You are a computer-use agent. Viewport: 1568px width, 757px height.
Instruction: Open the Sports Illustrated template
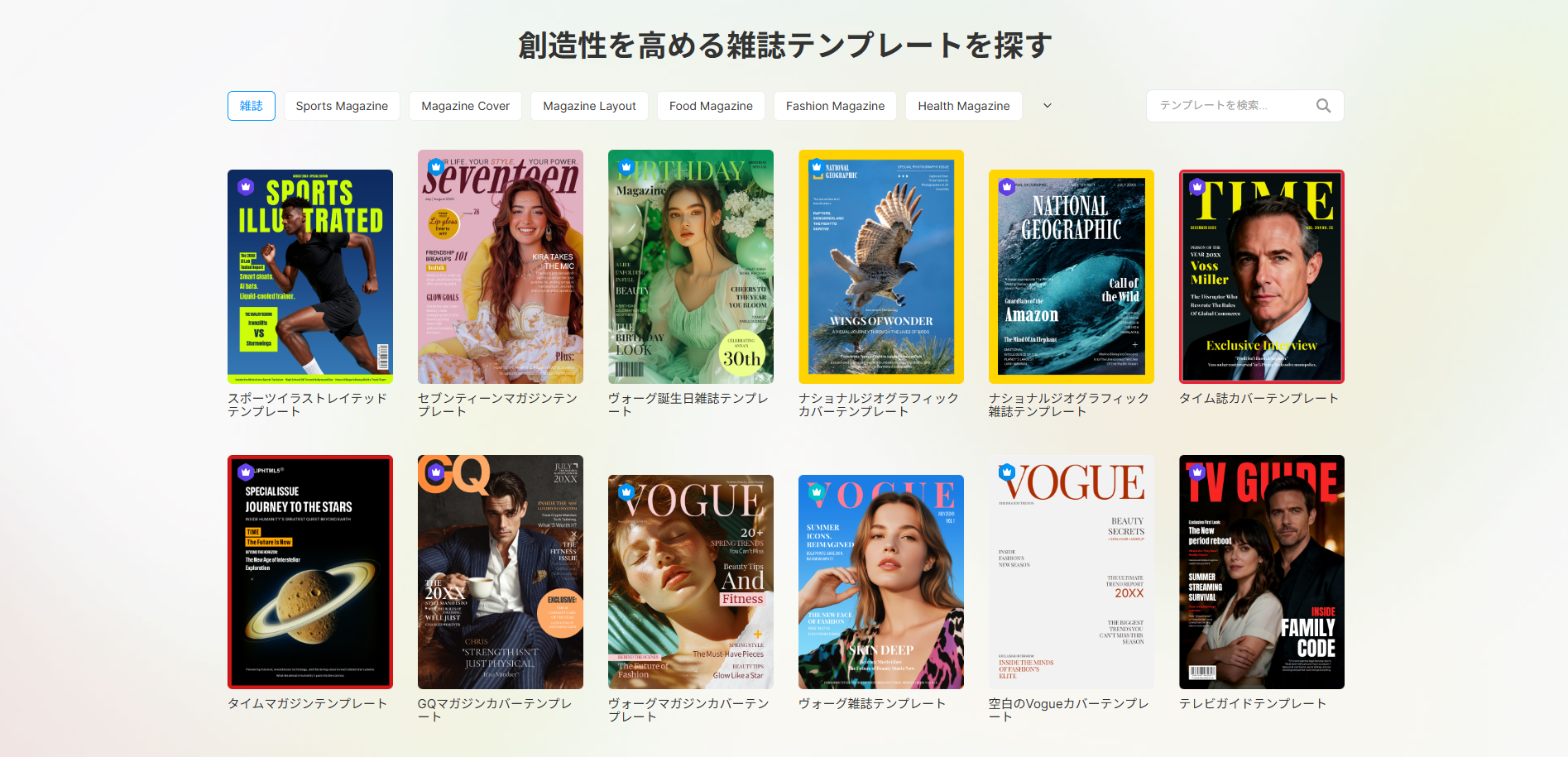tap(310, 276)
